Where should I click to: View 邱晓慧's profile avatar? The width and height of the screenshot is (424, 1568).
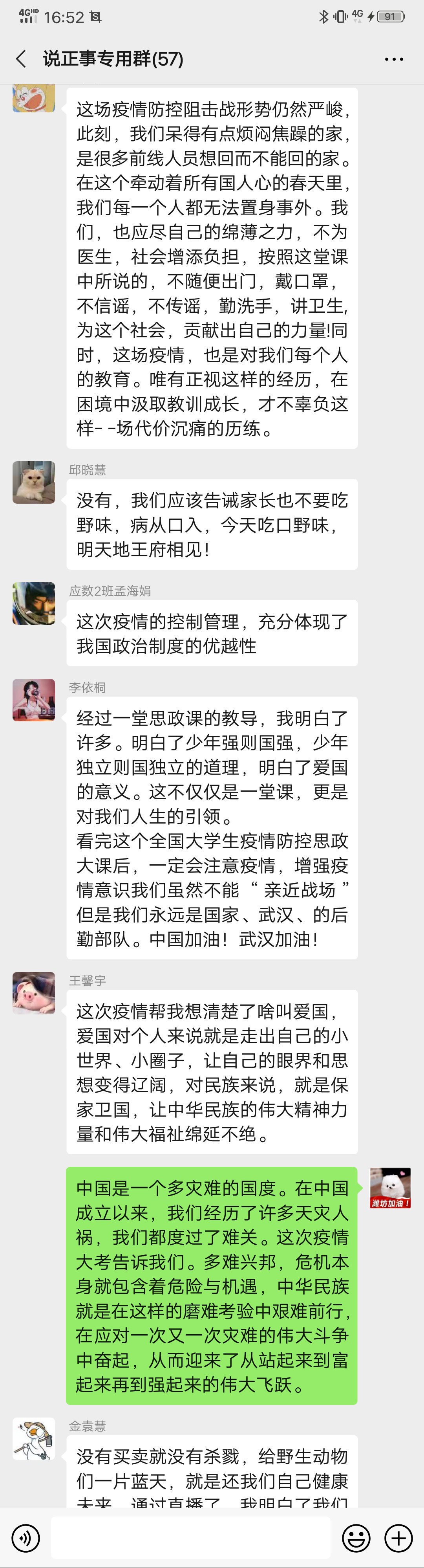[34, 482]
